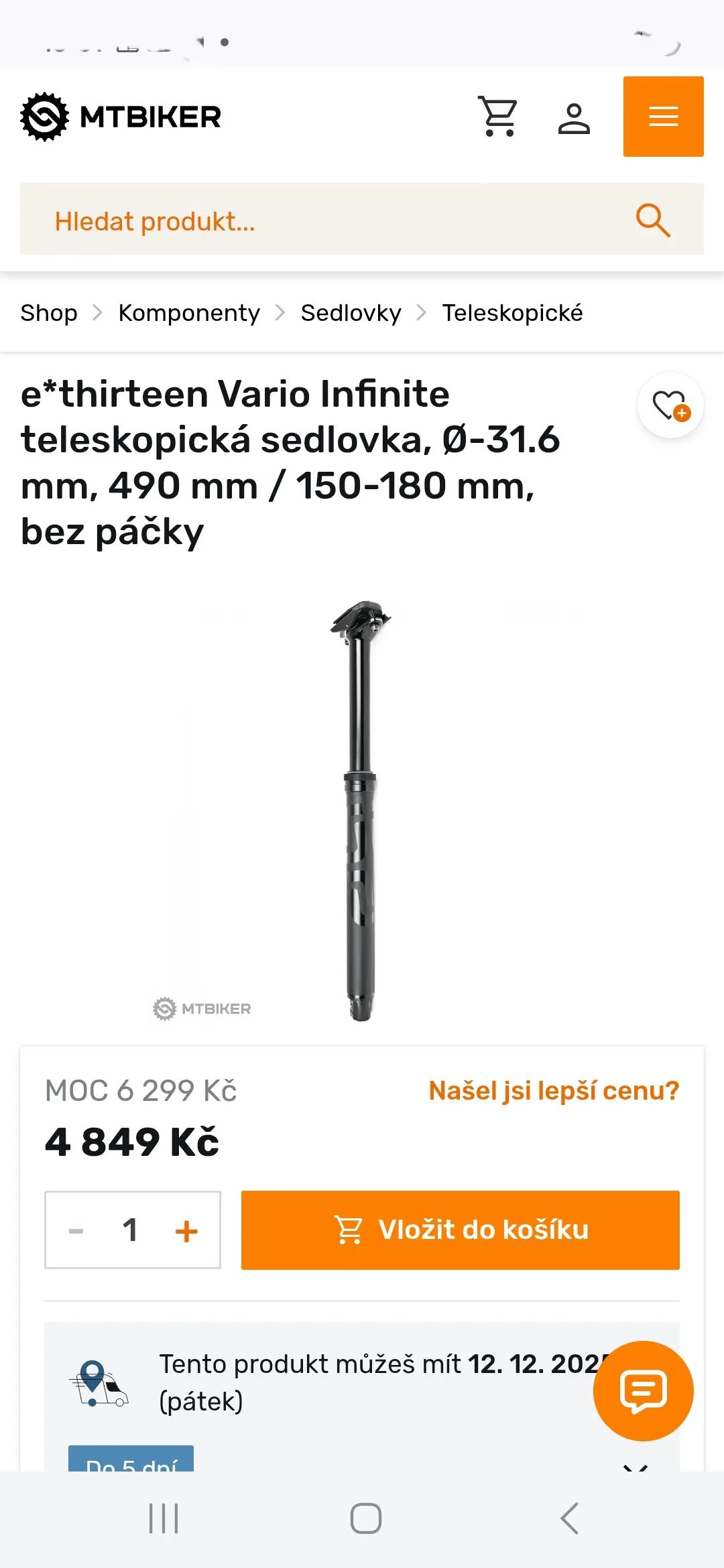Screen dimensions: 724x1568
Task: Go to the MTBIKER home logo
Action: (121, 117)
